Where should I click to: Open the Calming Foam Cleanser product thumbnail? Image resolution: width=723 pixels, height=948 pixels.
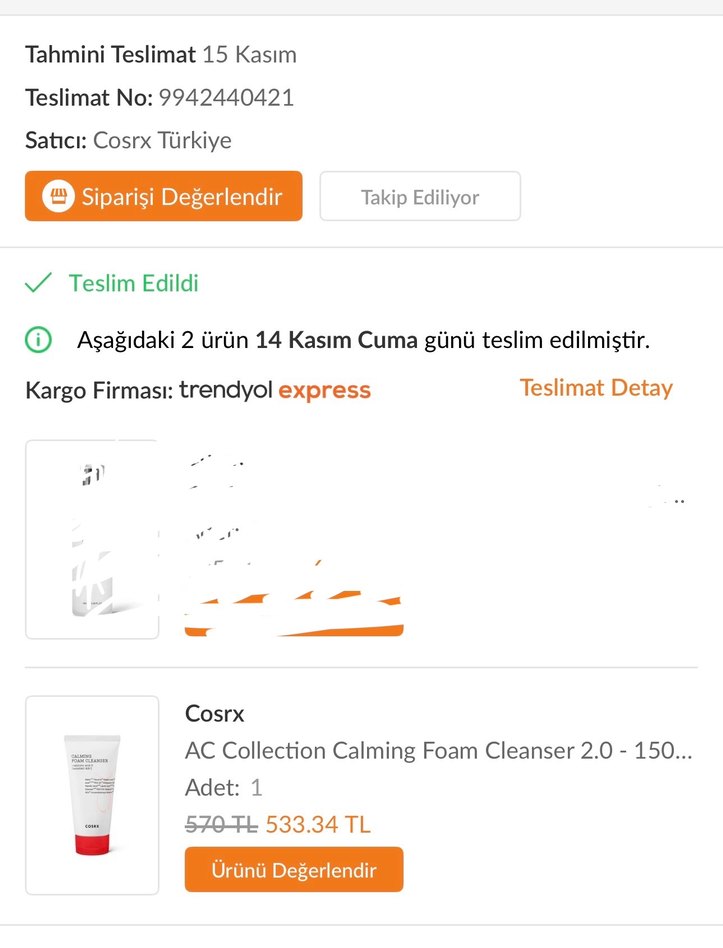coord(91,794)
